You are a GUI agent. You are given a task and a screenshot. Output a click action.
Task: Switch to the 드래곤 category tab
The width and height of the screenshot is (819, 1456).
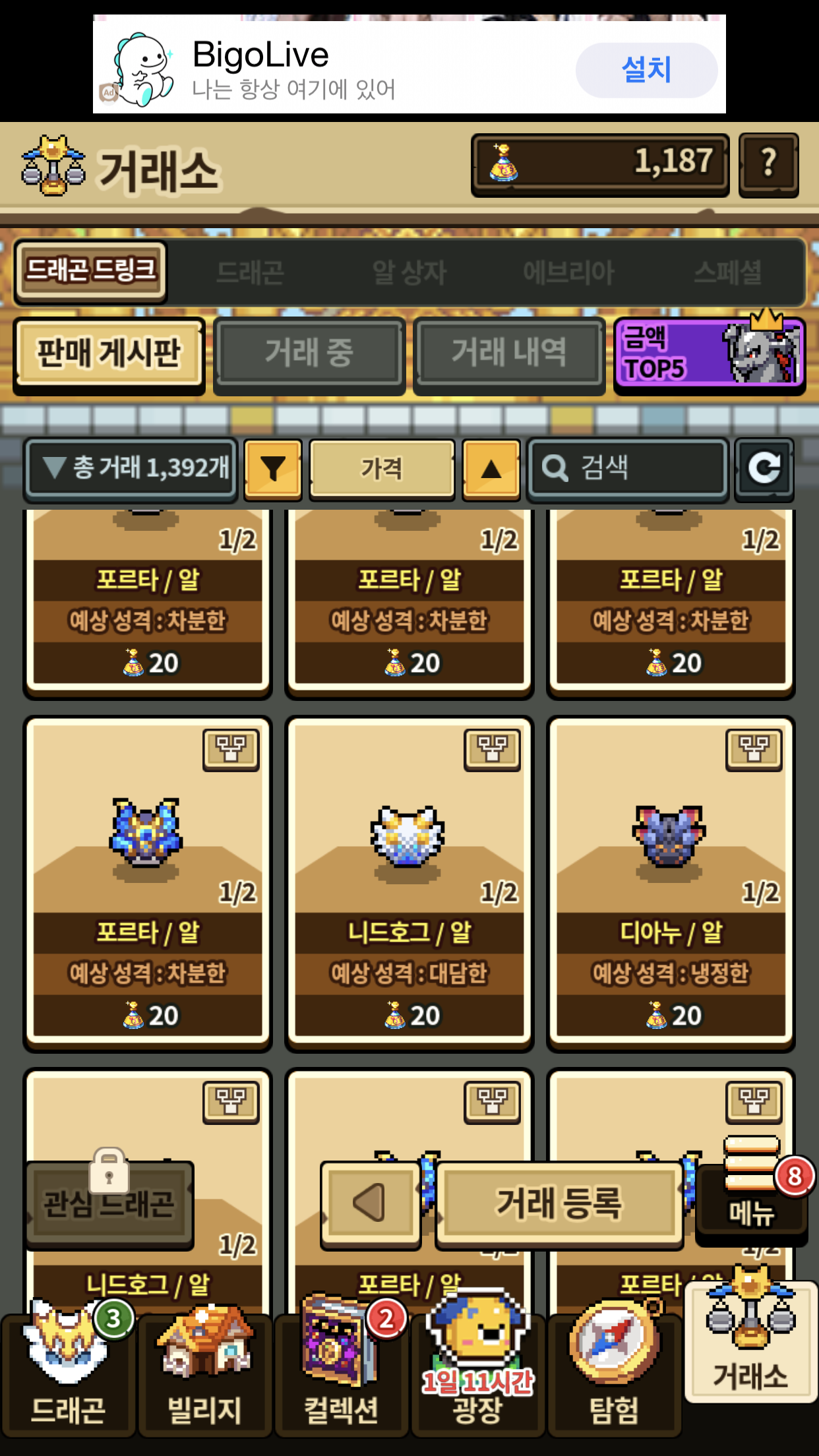tap(250, 272)
